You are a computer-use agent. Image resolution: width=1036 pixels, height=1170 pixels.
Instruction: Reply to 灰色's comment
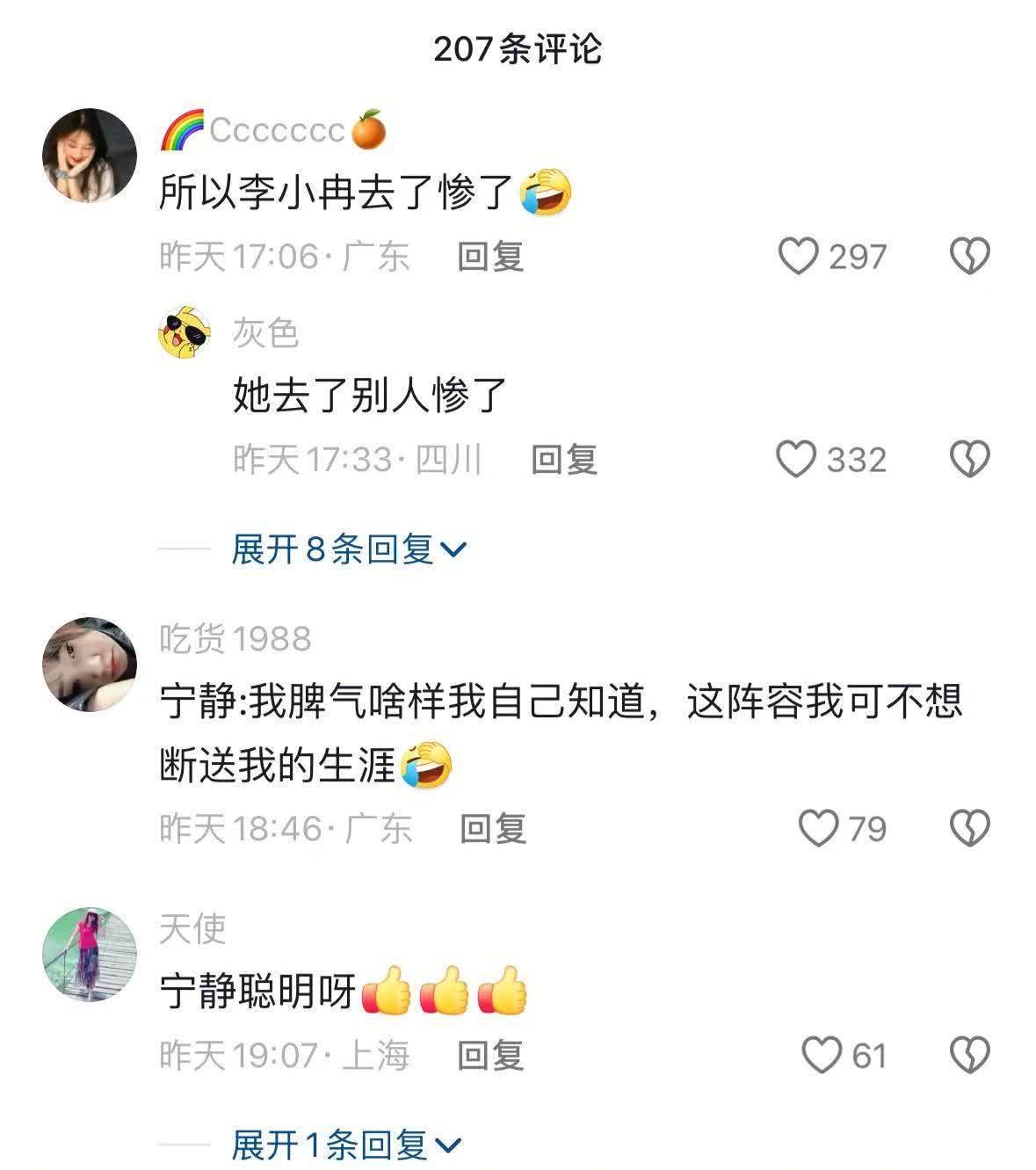[564, 460]
